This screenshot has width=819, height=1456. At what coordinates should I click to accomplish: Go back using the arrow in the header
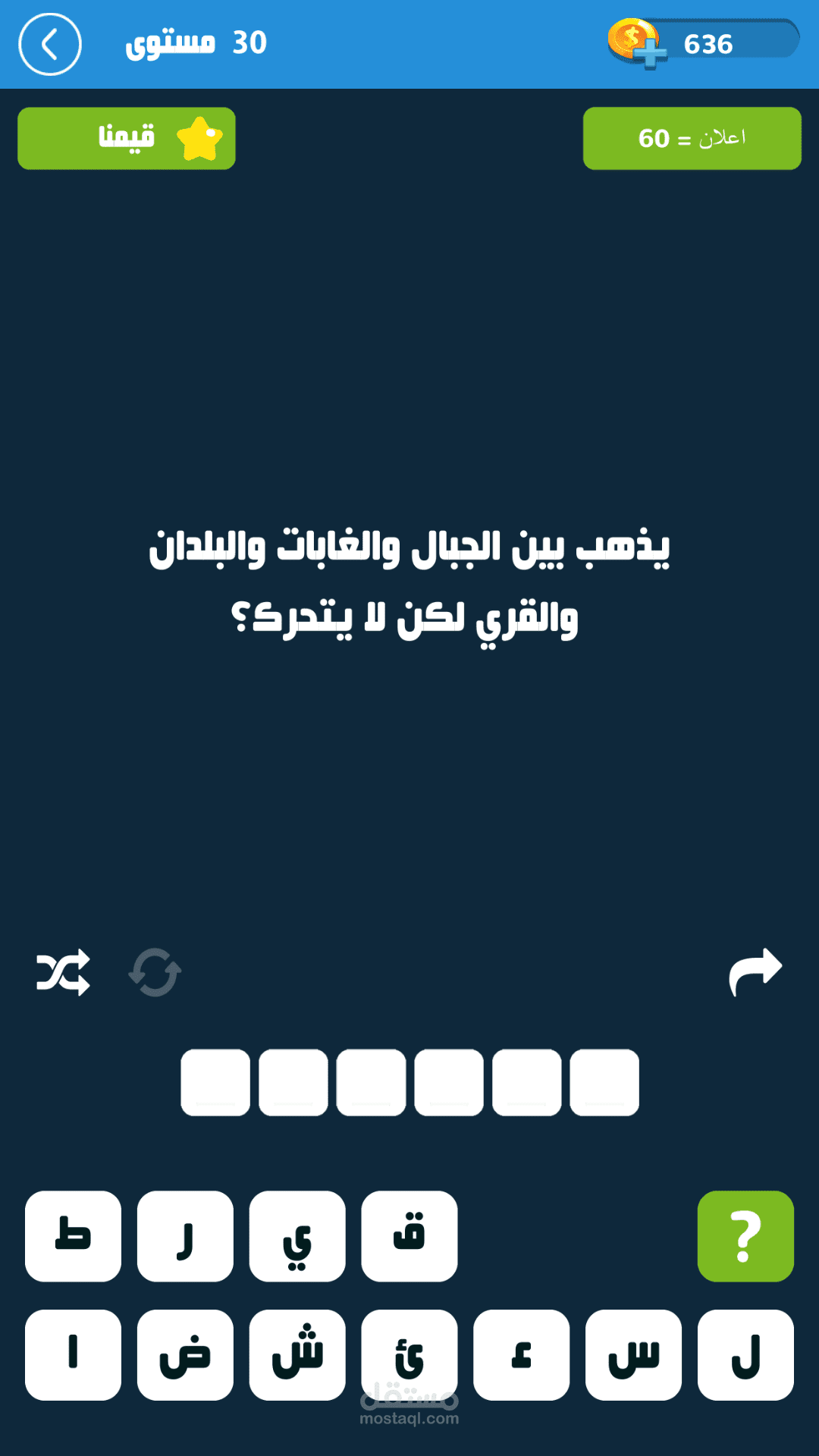click(50, 45)
